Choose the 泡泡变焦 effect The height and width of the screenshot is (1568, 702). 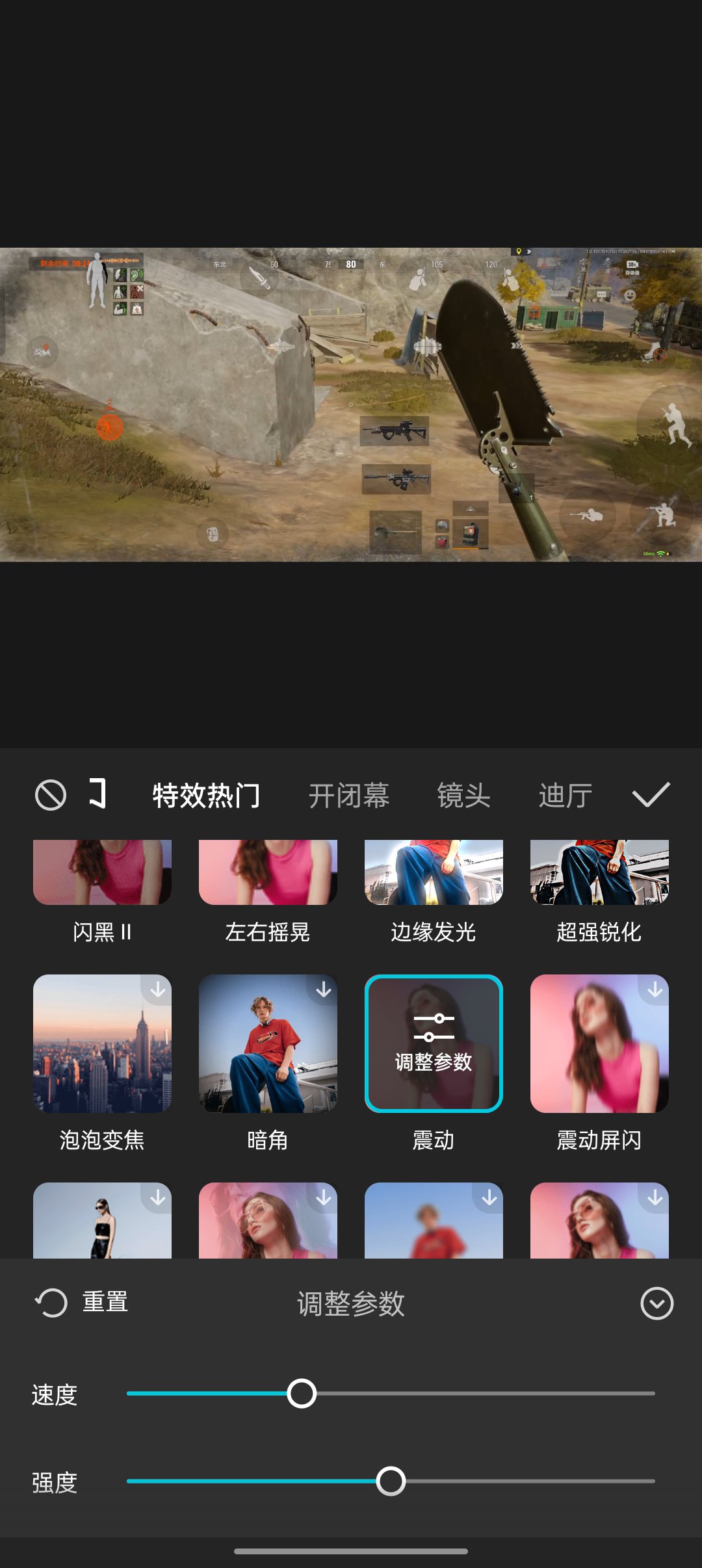point(102,1043)
